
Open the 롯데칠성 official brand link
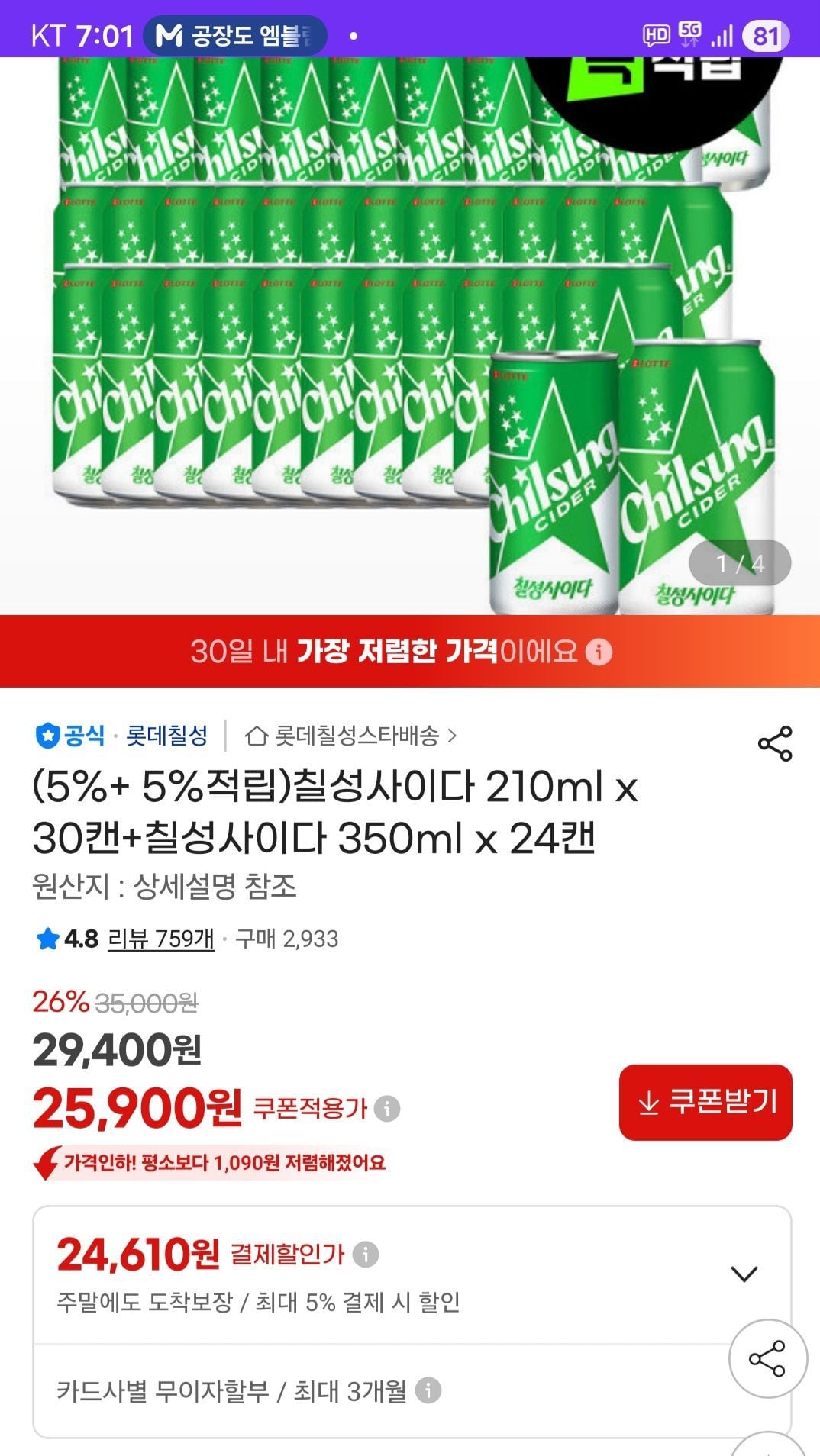[166, 736]
